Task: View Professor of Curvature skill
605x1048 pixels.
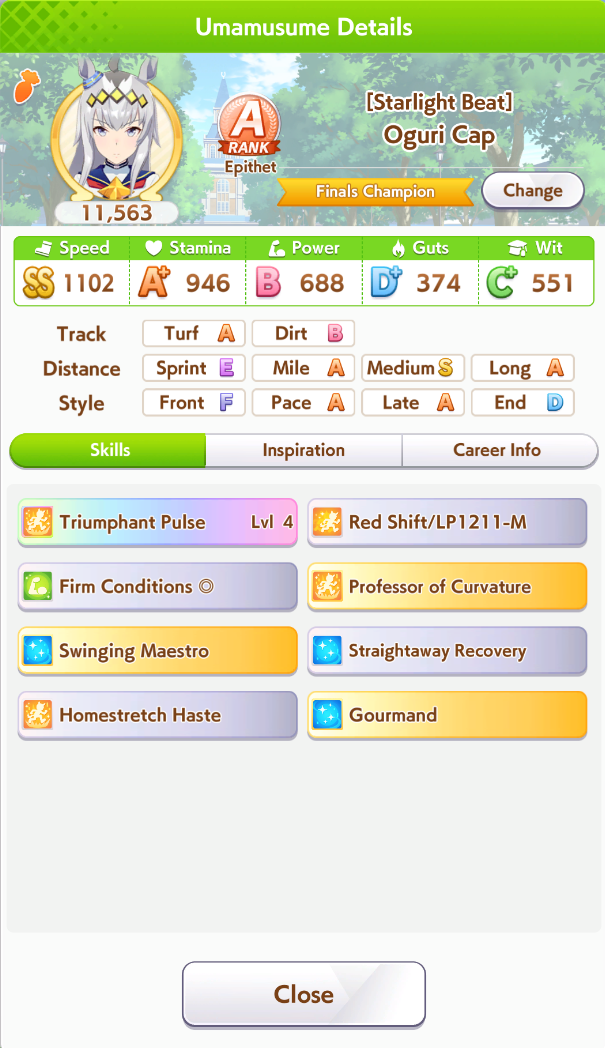Action: coord(447,587)
